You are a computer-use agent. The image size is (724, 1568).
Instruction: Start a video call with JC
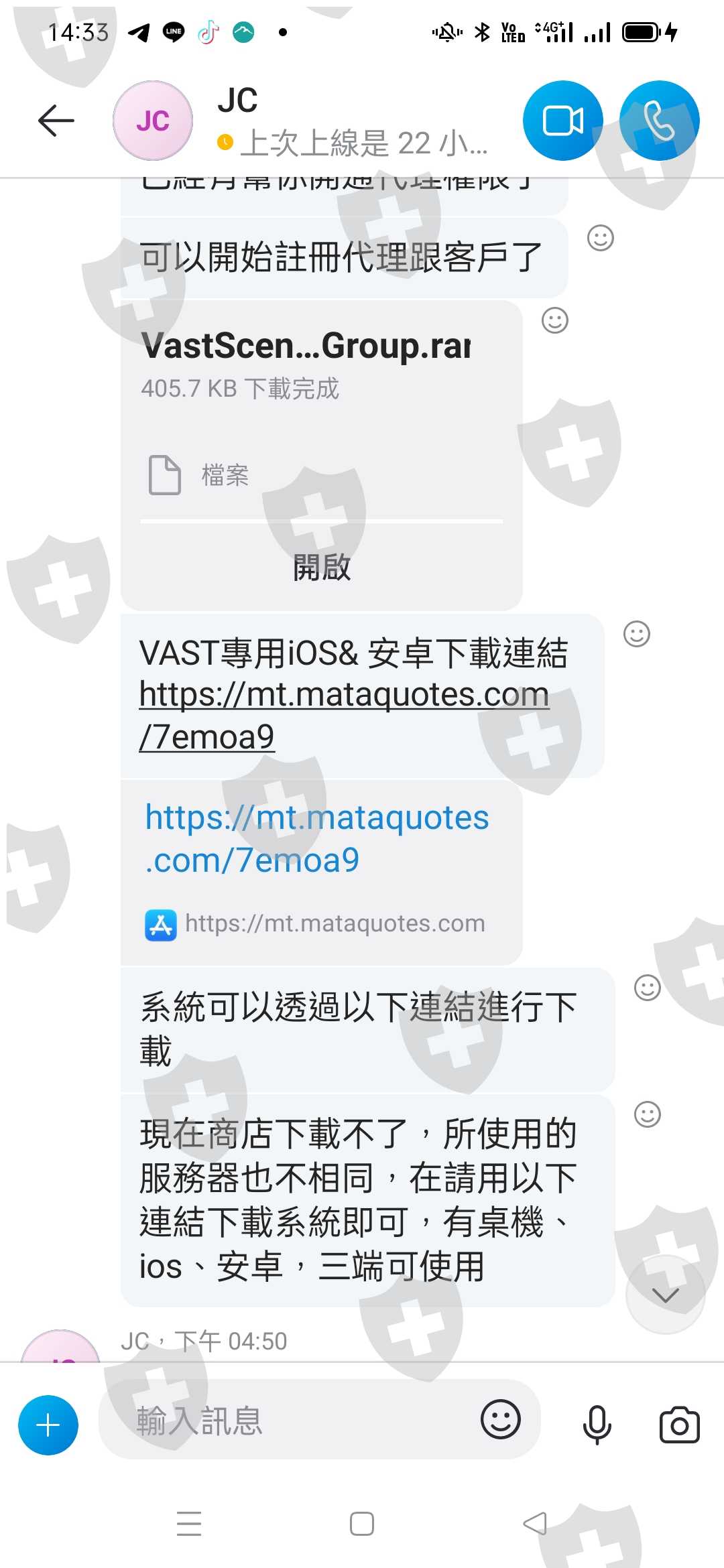click(562, 121)
